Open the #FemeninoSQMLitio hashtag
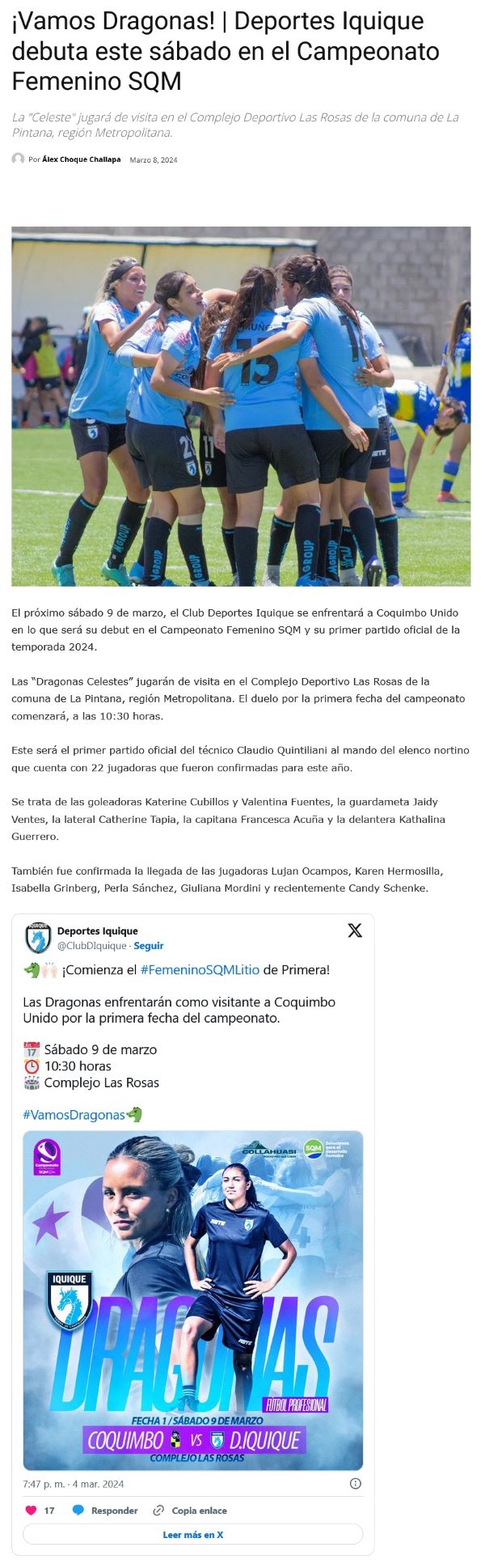Screen dimensions: 485x1568 [200, 970]
